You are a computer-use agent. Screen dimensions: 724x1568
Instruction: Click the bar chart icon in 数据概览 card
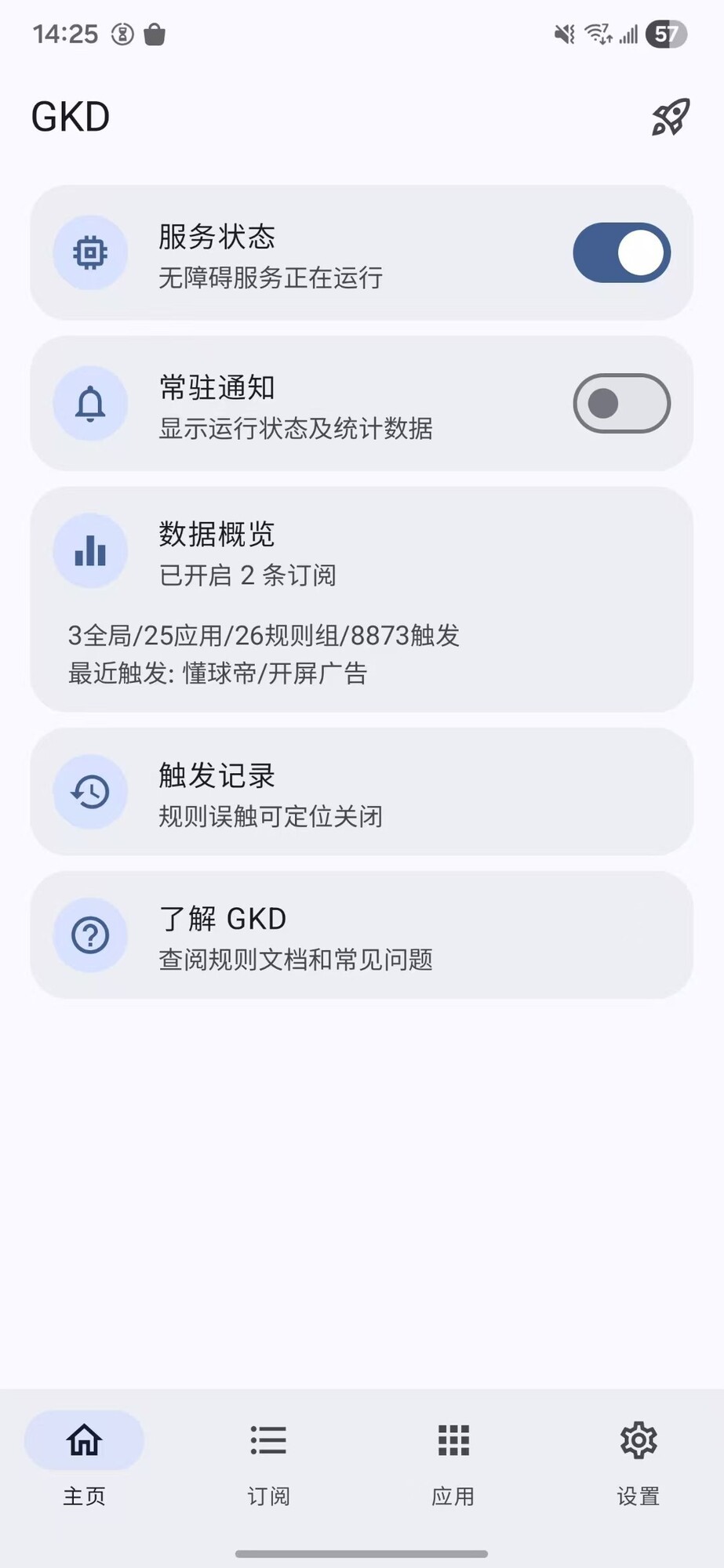89,550
